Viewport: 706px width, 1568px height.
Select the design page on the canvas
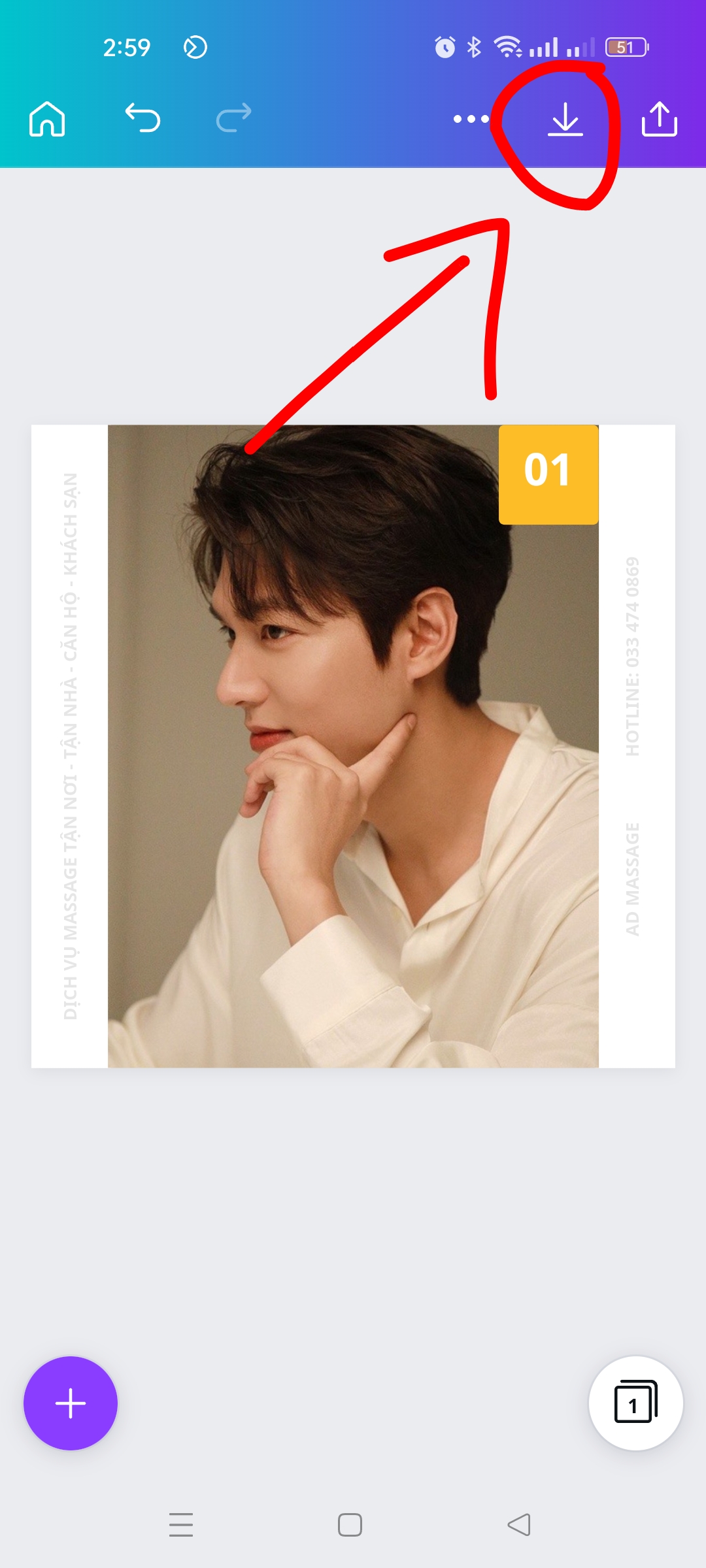click(x=353, y=746)
